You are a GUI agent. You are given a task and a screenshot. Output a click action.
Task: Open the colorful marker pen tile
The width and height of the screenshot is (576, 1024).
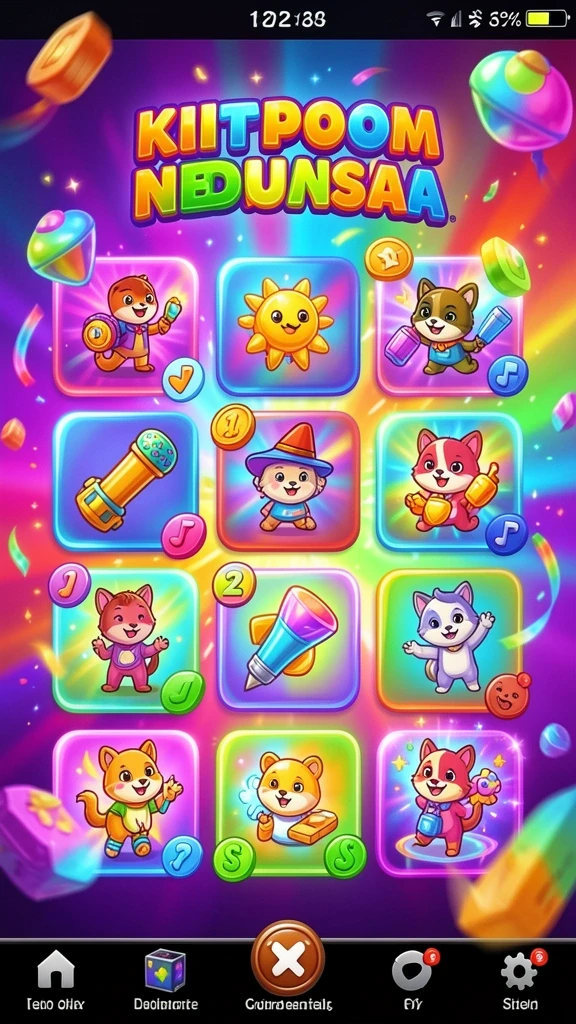pyautogui.click(x=288, y=641)
